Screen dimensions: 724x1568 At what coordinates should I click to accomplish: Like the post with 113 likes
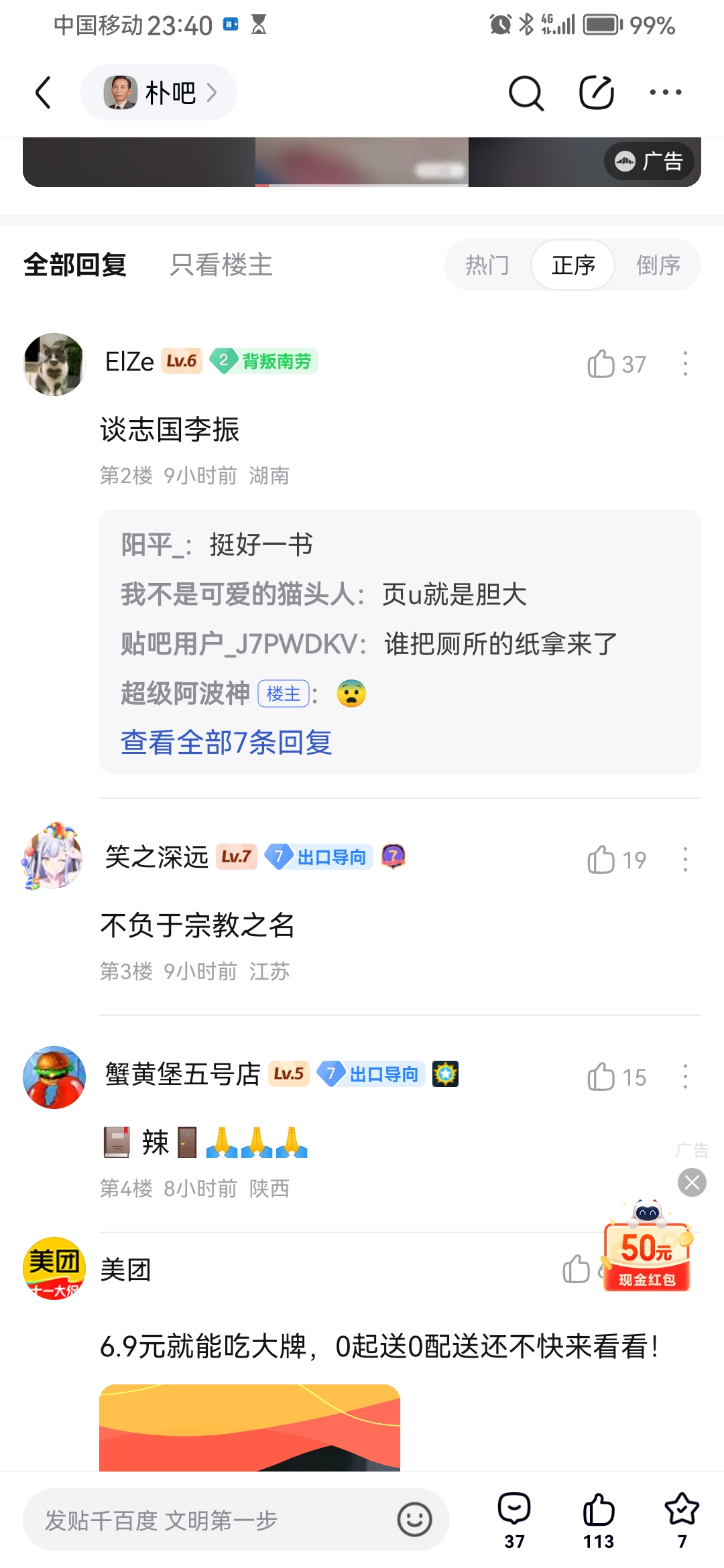pos(598,1518)
